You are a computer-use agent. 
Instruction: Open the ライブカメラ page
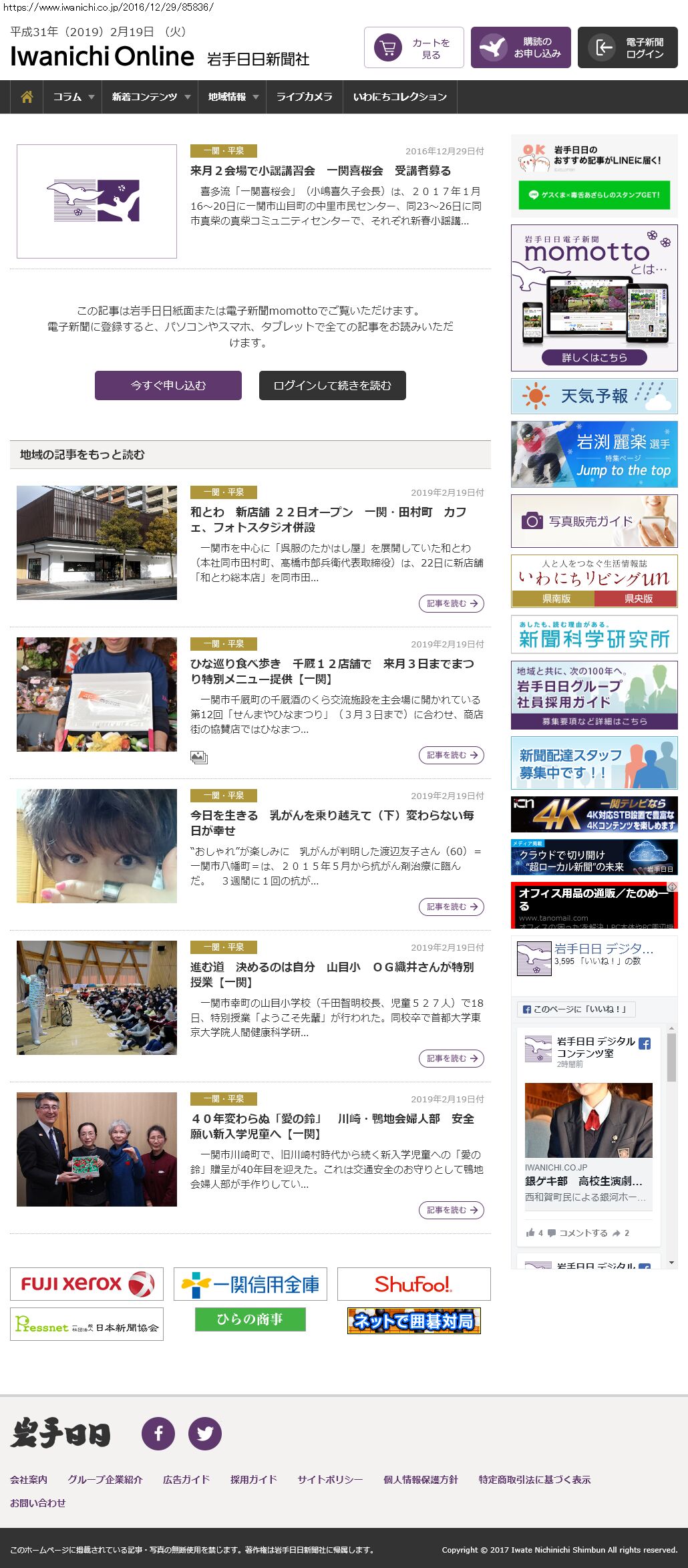(304, 97)
